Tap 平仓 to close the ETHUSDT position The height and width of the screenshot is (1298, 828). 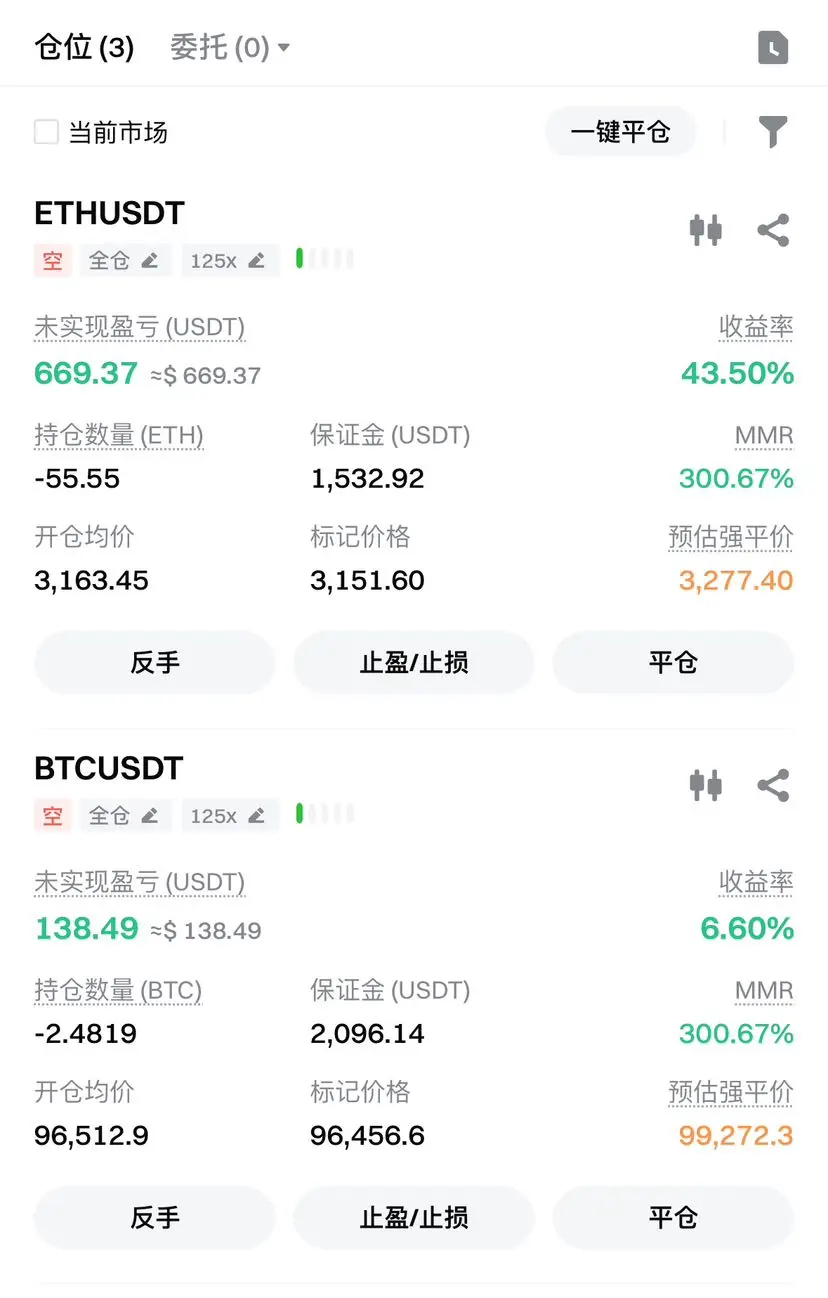[673, 662]
